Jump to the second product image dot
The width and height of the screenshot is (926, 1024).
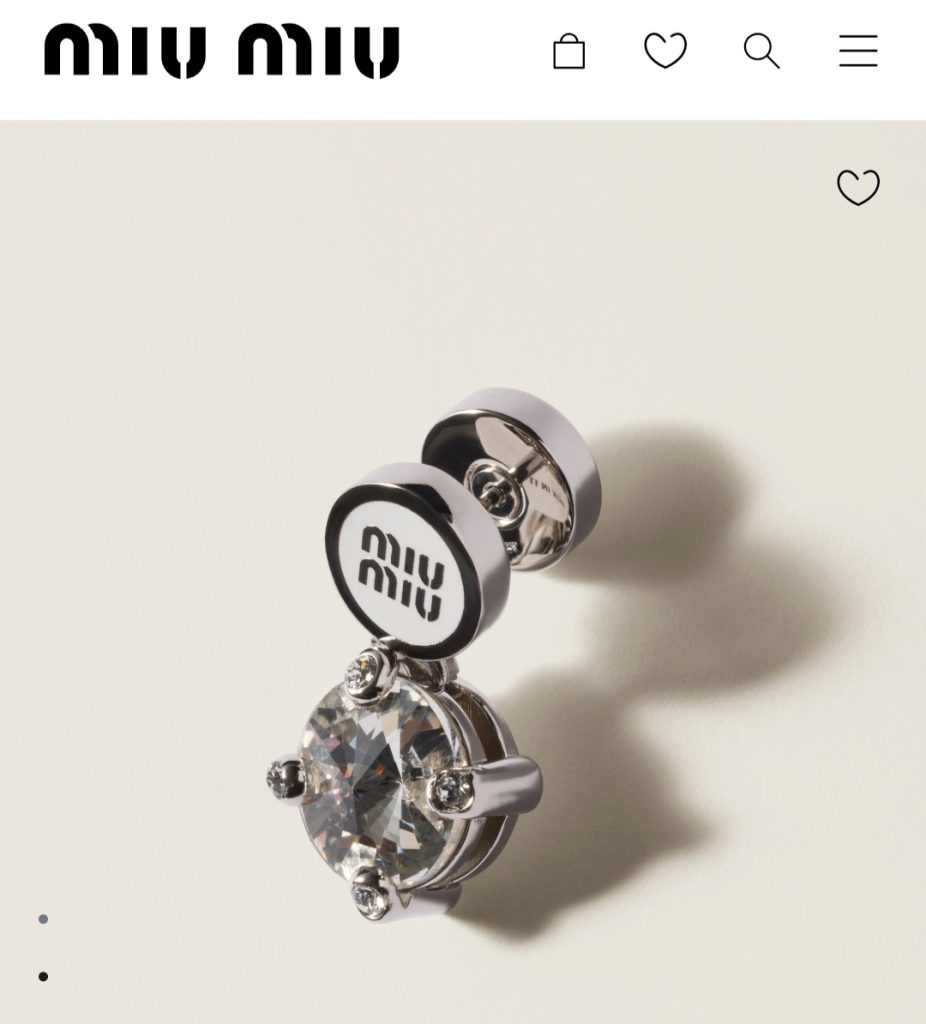point(43,977)
